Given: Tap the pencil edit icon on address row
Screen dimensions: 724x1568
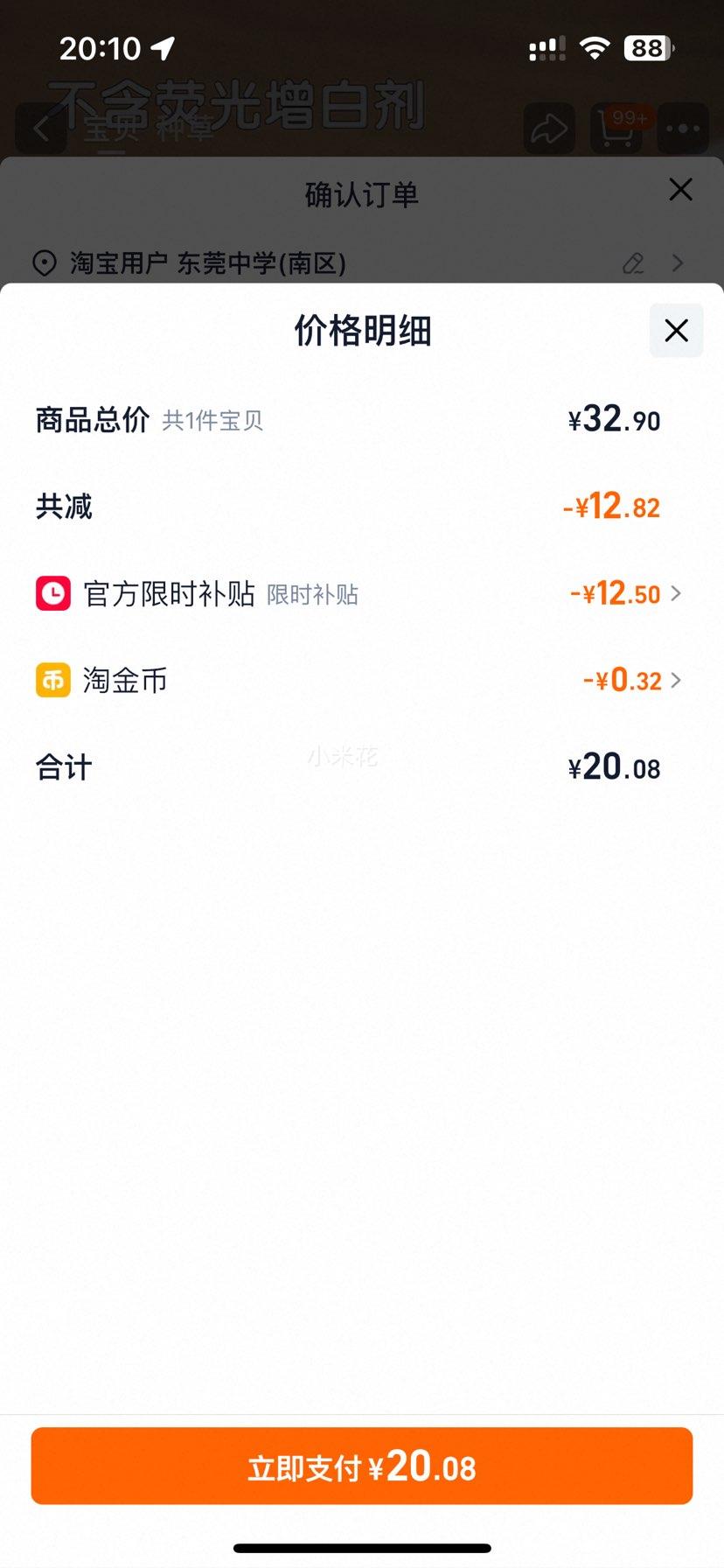Looking at the screenshot, I should 633,263.
